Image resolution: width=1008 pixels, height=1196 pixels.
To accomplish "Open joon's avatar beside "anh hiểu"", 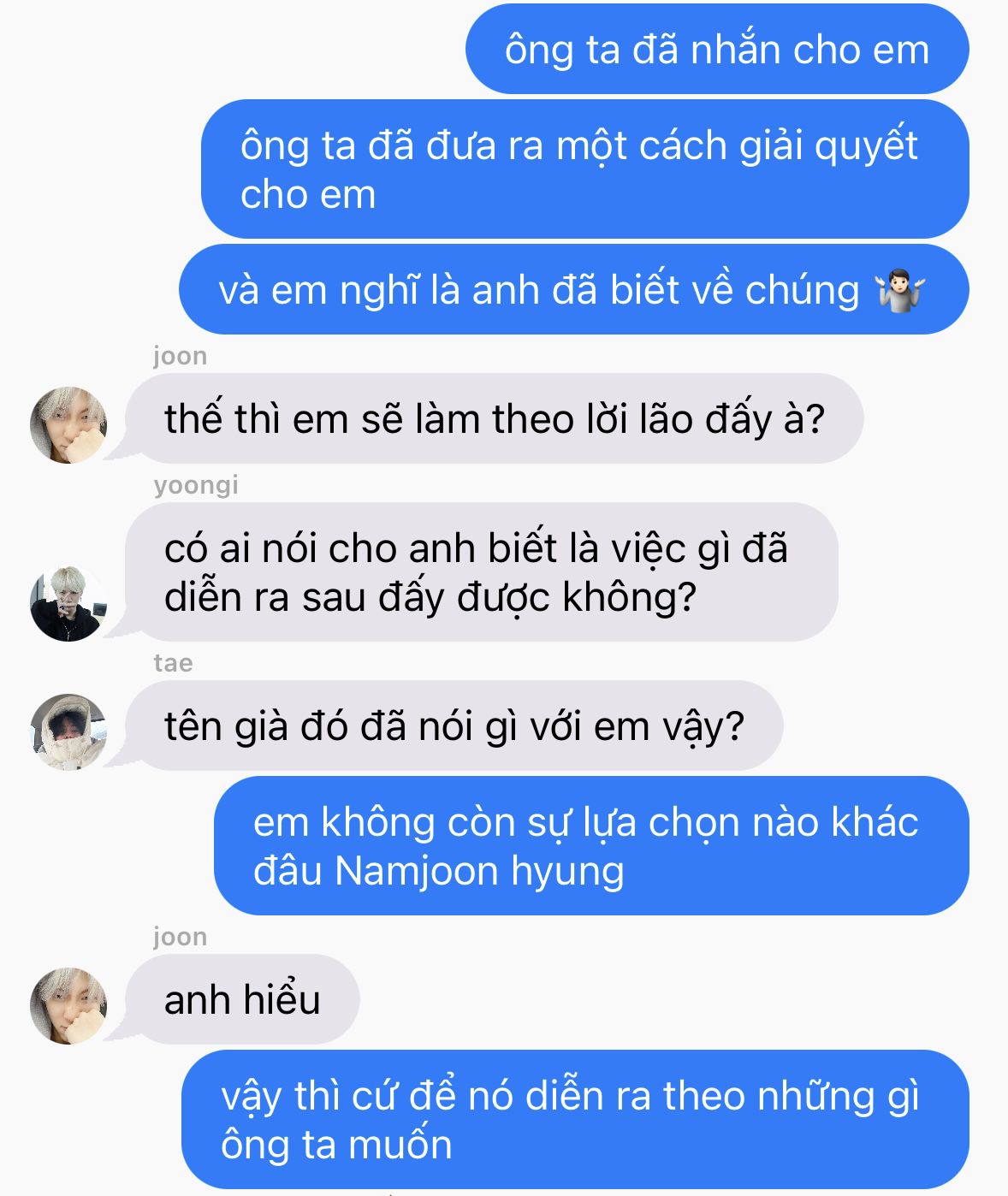I will point(68,1005).
